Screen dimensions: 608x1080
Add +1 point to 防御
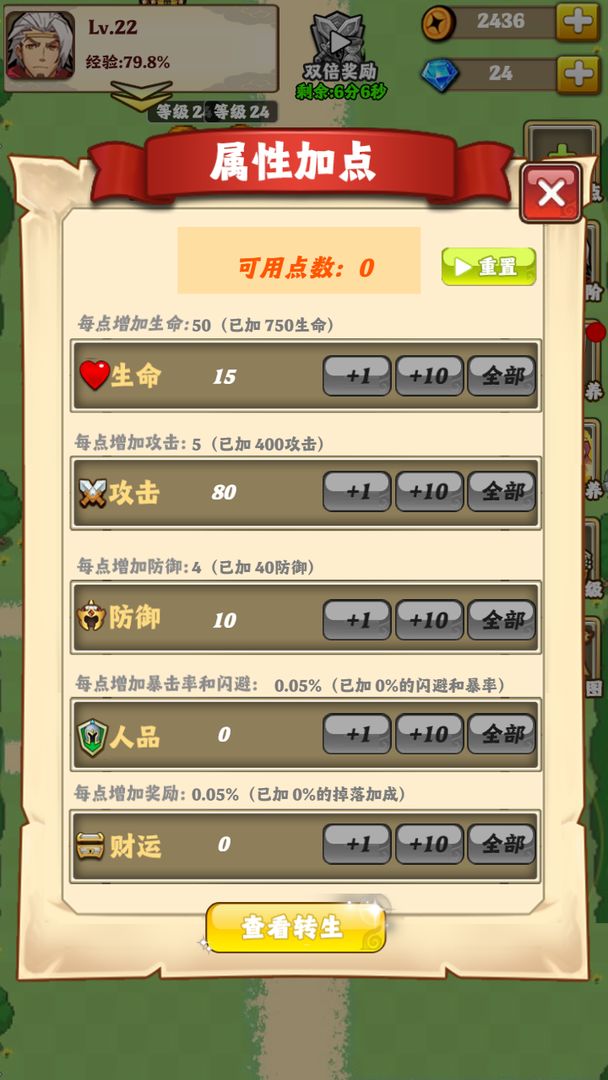(x=357, y=620)
